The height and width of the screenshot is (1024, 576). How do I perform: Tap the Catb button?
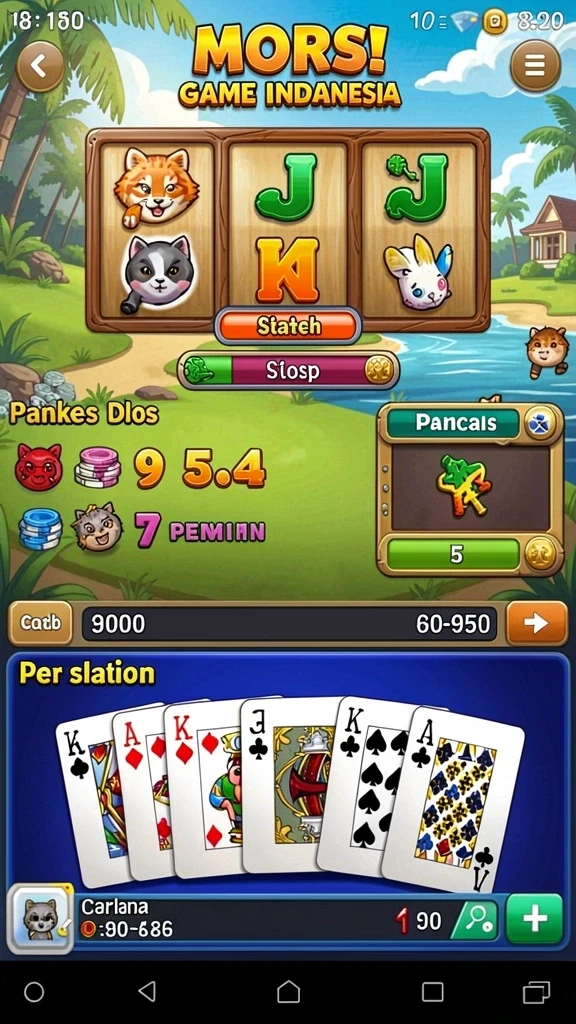(40, 623)
